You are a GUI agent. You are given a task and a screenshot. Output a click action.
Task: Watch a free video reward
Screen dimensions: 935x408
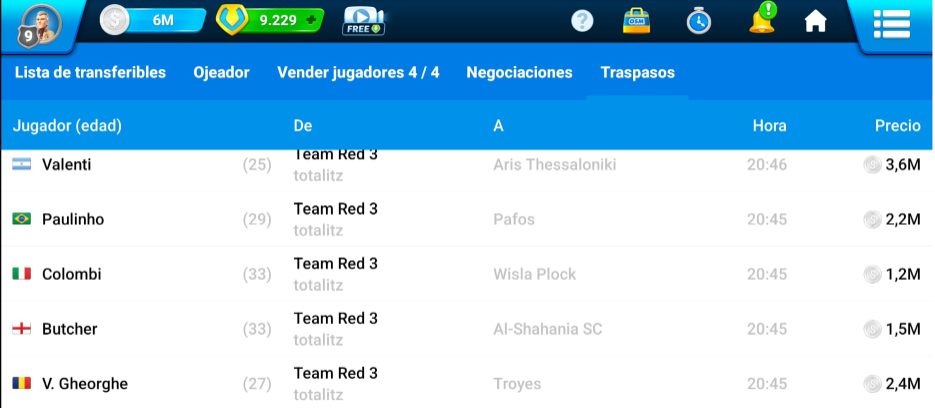click(x=363, y=21)
